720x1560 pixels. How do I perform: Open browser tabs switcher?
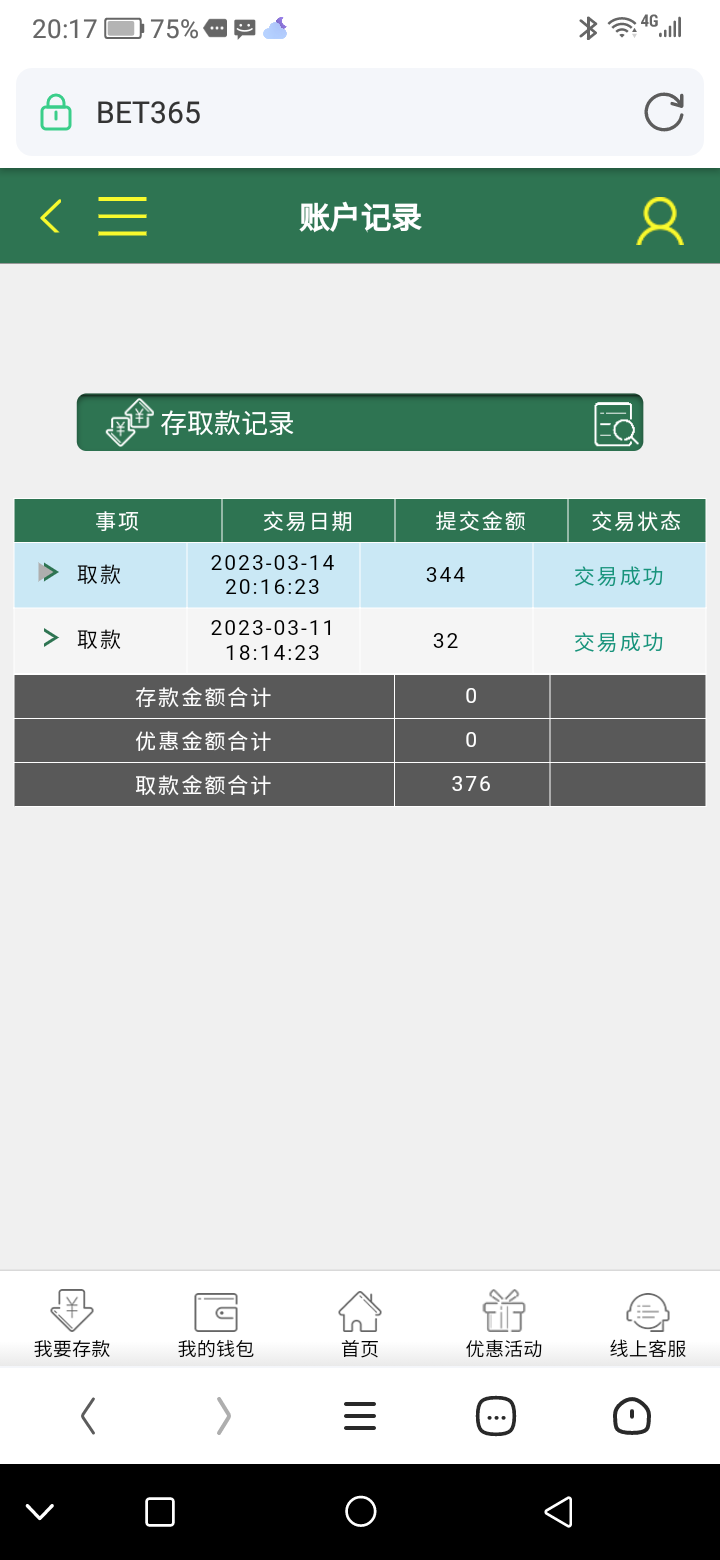[x=496, y=1415]
